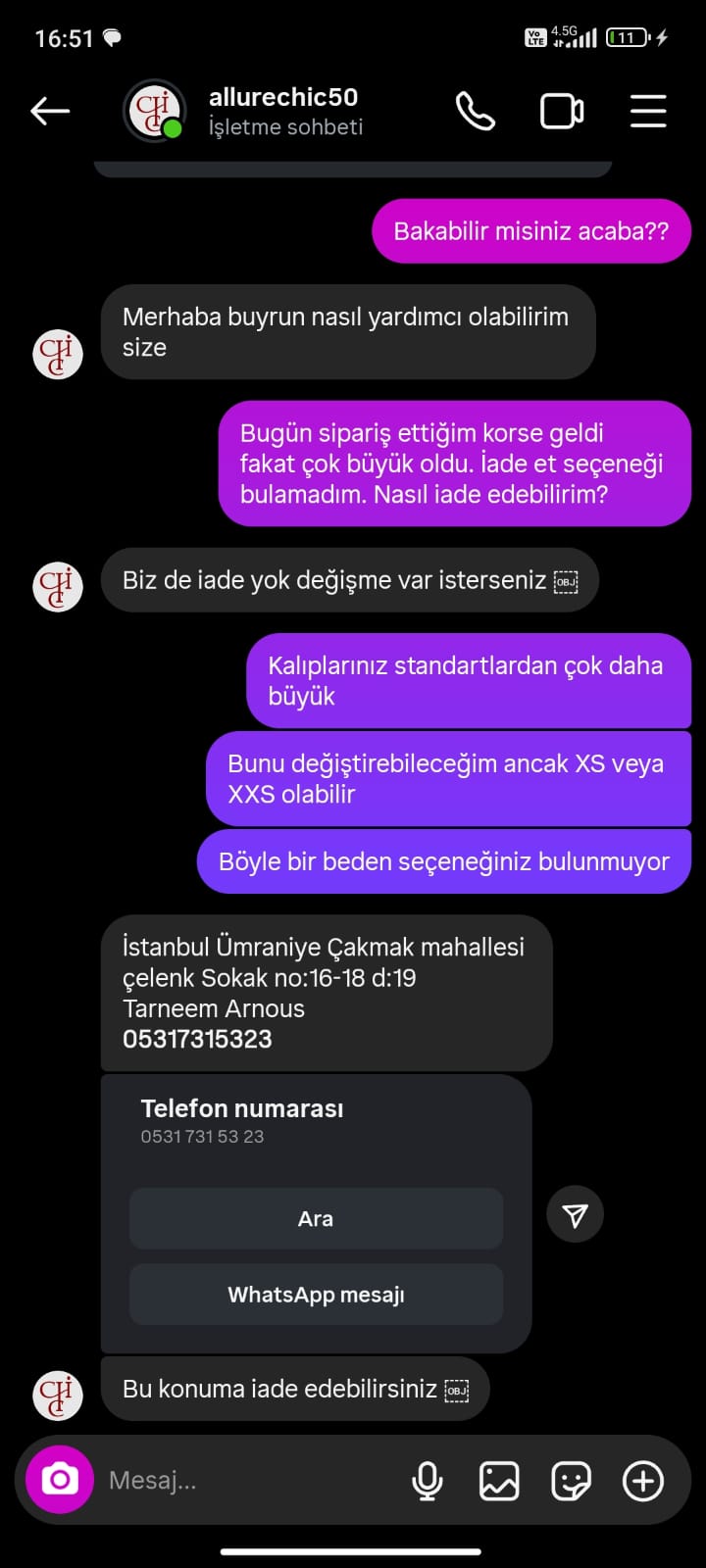Image resolution: width=706 pixels, height=1568 pixels.
Task: Attach a photo from the gallery
Action: (499, 1480)
